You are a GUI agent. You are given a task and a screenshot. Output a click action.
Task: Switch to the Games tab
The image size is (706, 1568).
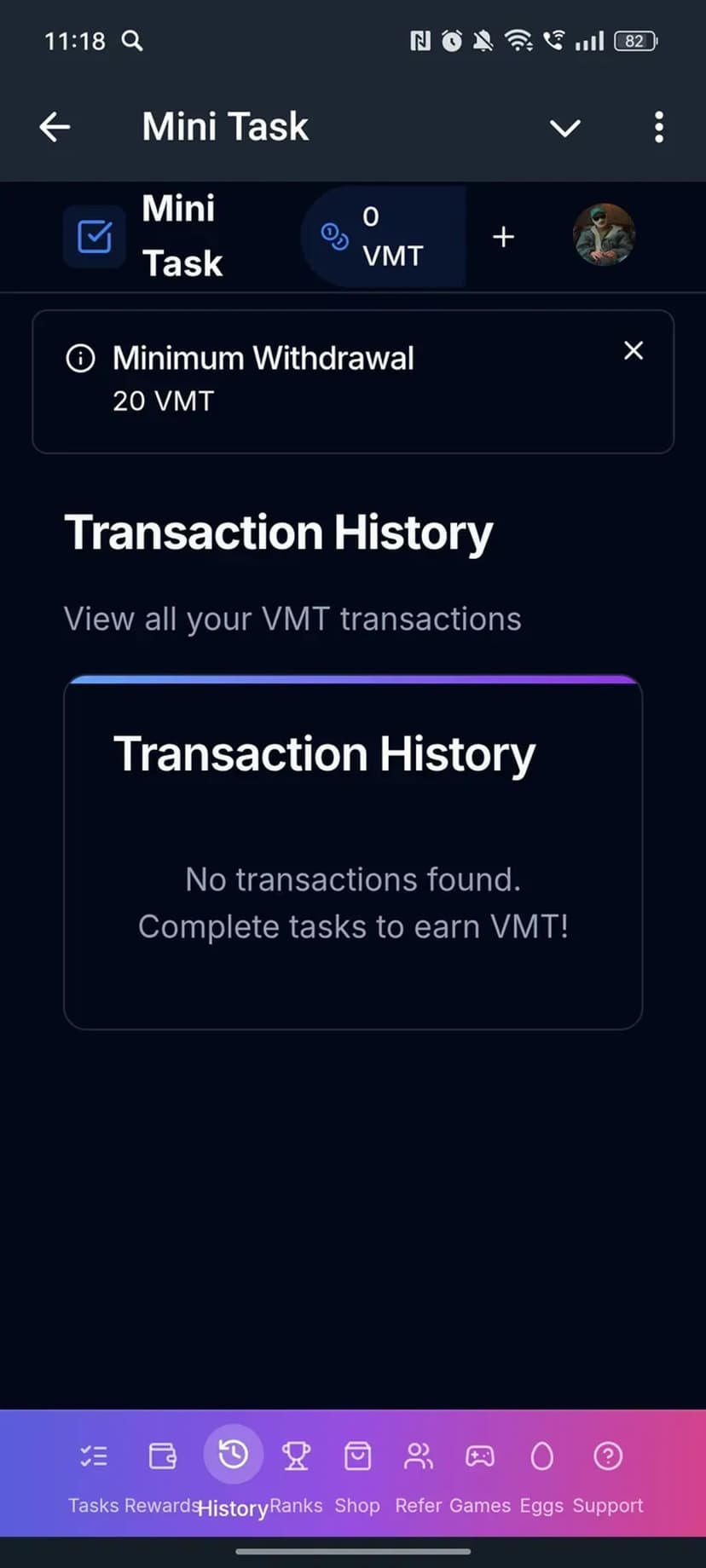coord(480,1472)
